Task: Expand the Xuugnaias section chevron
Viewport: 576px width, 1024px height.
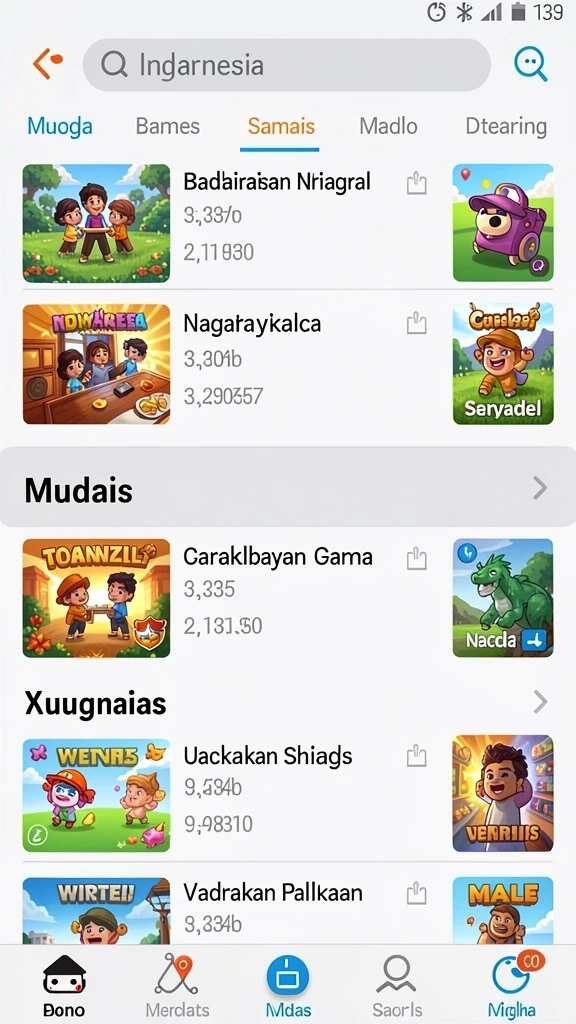Action: click(540, 702)
